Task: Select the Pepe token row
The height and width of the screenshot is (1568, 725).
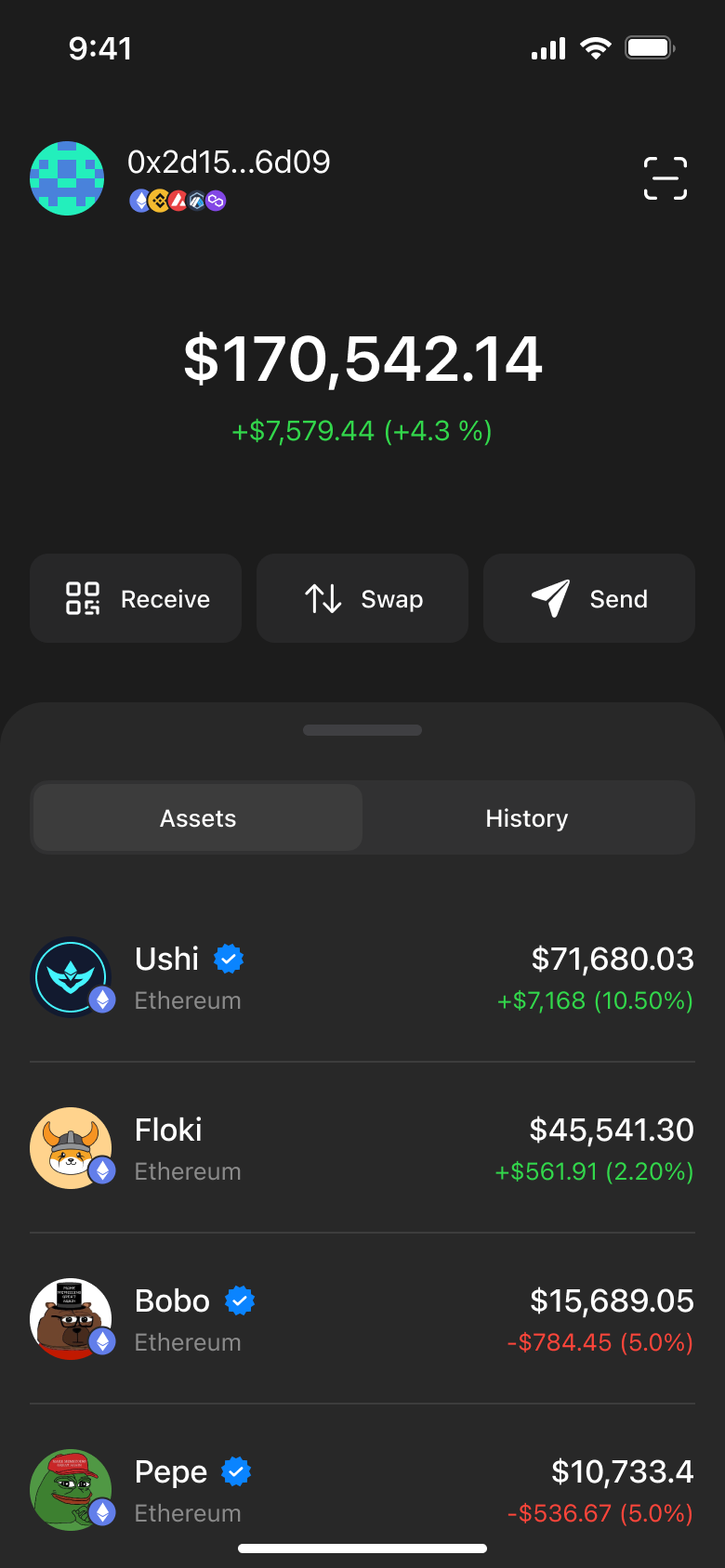Action: pos(362,1489)
